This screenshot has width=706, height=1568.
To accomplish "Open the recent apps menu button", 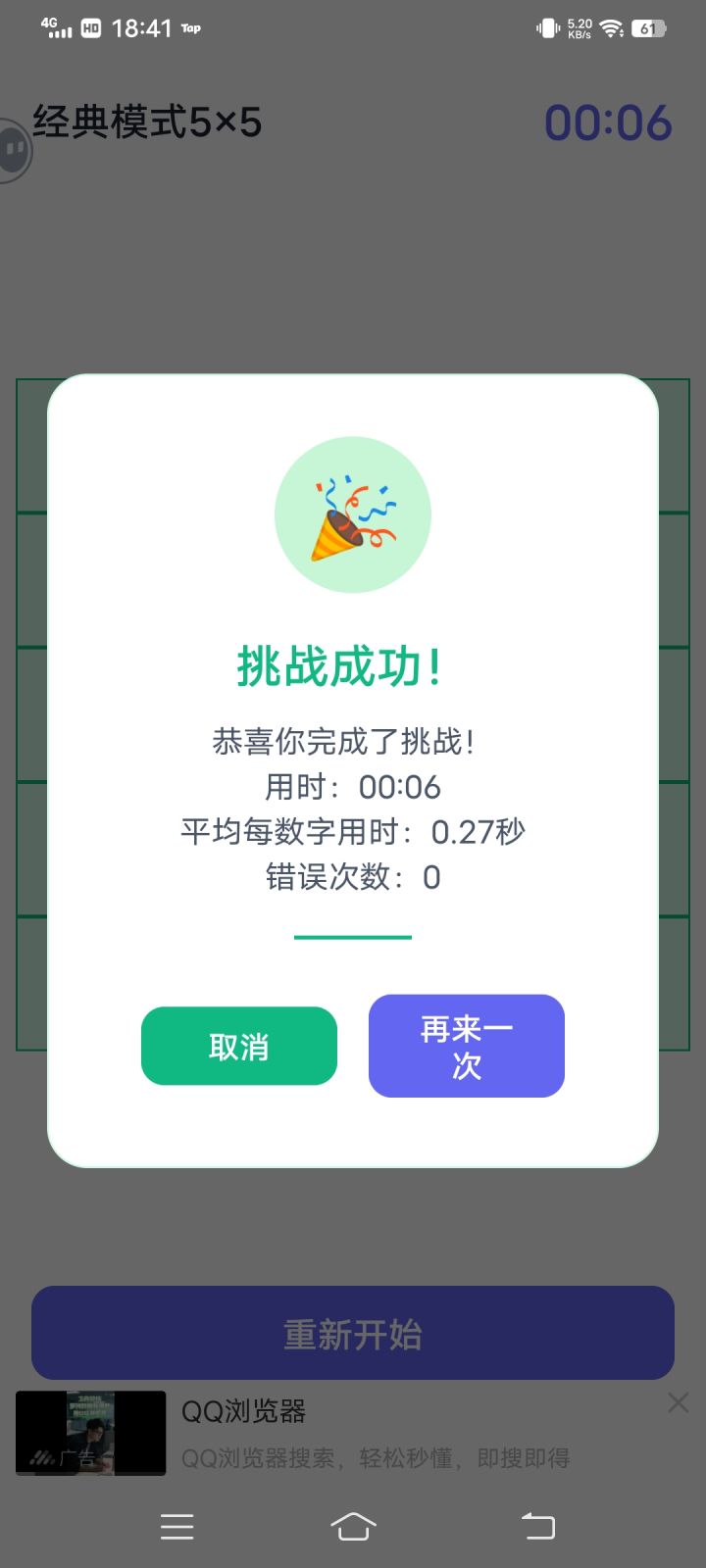I will [x=176, y=1526].
